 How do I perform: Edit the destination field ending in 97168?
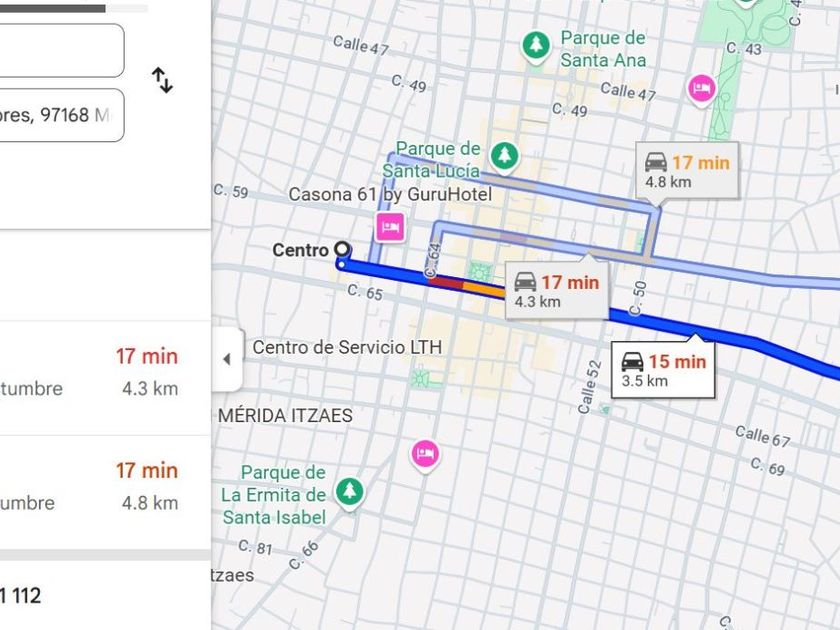coord(60,115)
